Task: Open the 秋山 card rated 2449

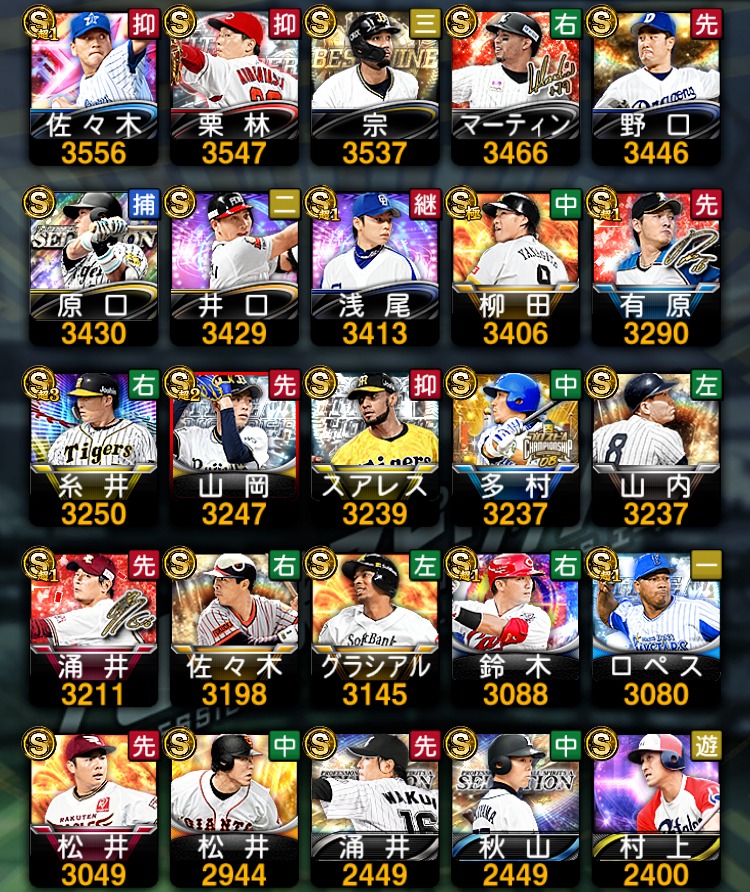Action: pyautogui.click(x=515, y=806)
